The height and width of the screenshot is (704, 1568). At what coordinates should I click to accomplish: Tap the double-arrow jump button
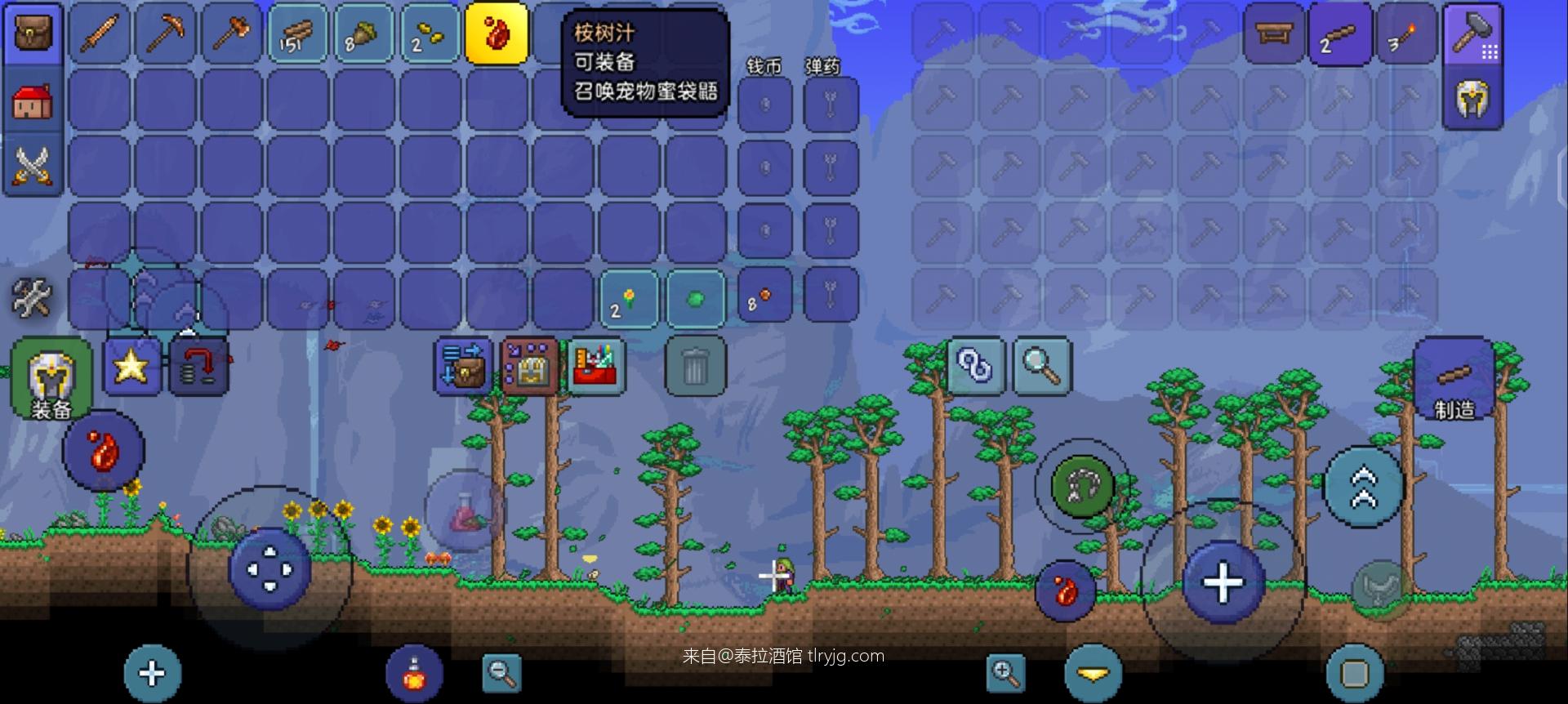pyautogui.click(x=1363, y=487)
